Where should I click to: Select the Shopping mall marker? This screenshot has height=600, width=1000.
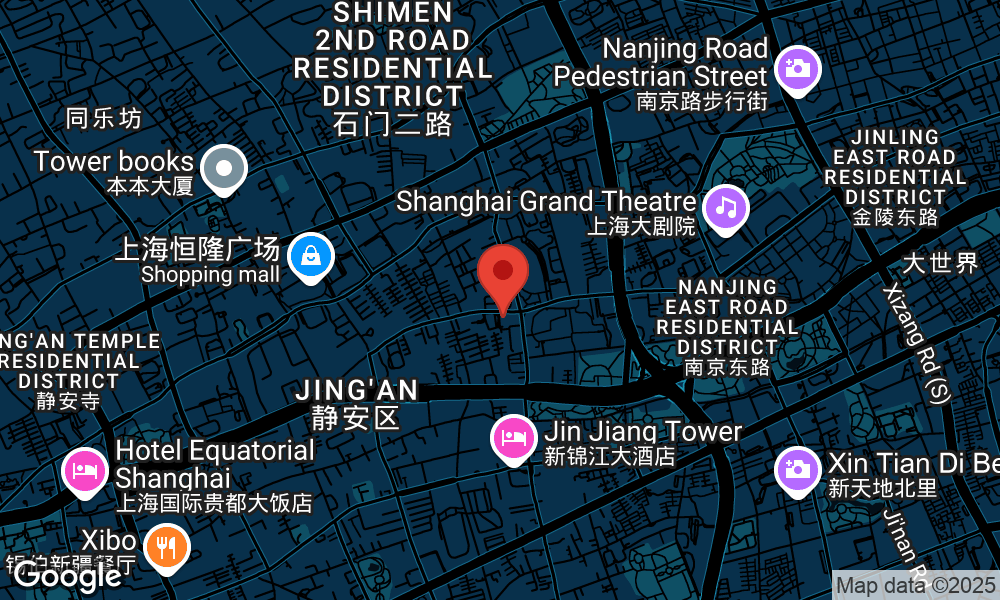coord(311,257)
